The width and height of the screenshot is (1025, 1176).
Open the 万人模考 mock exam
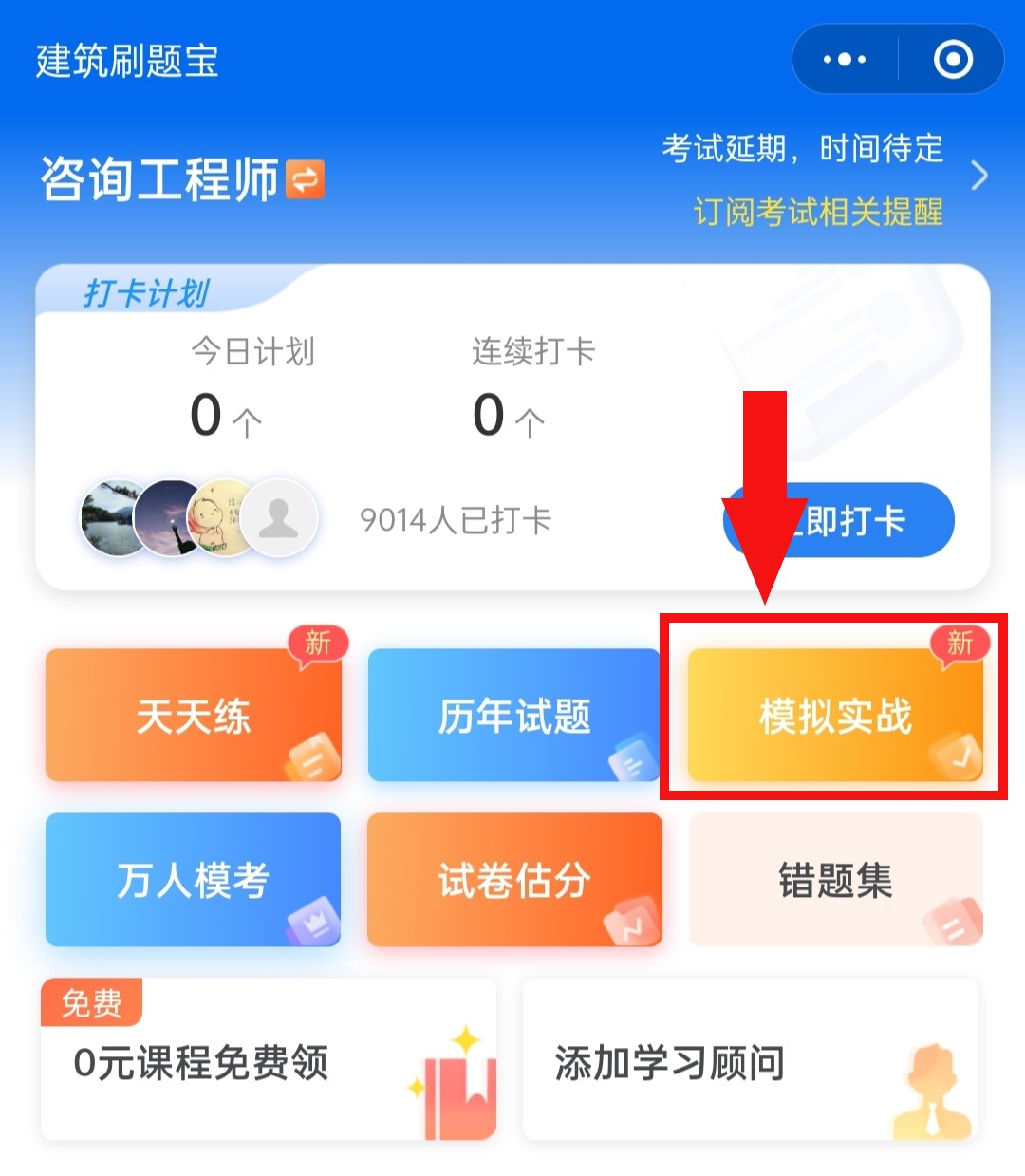click(x=193, y=880)
